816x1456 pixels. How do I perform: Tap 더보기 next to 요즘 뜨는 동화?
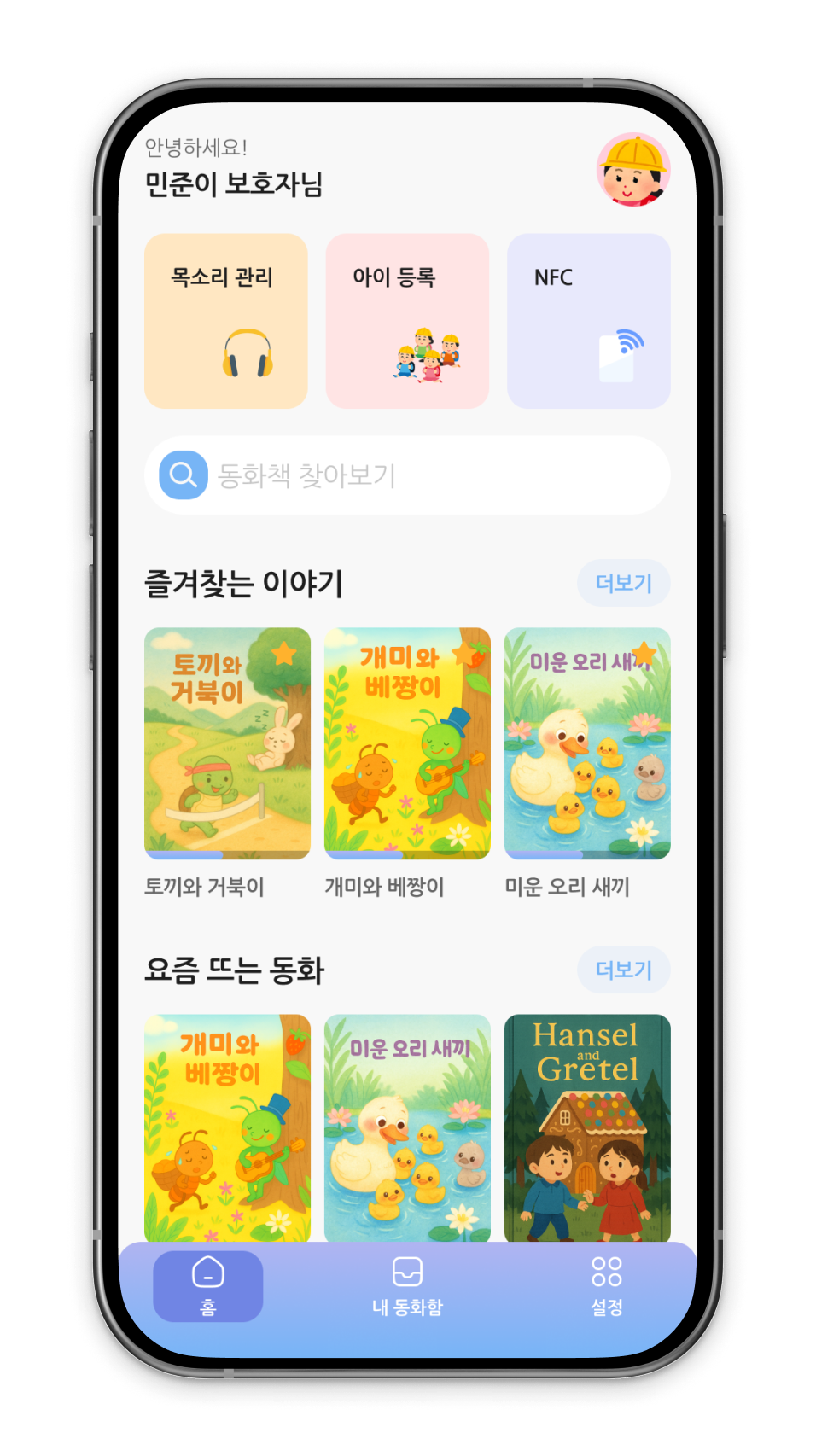[624, 970]
